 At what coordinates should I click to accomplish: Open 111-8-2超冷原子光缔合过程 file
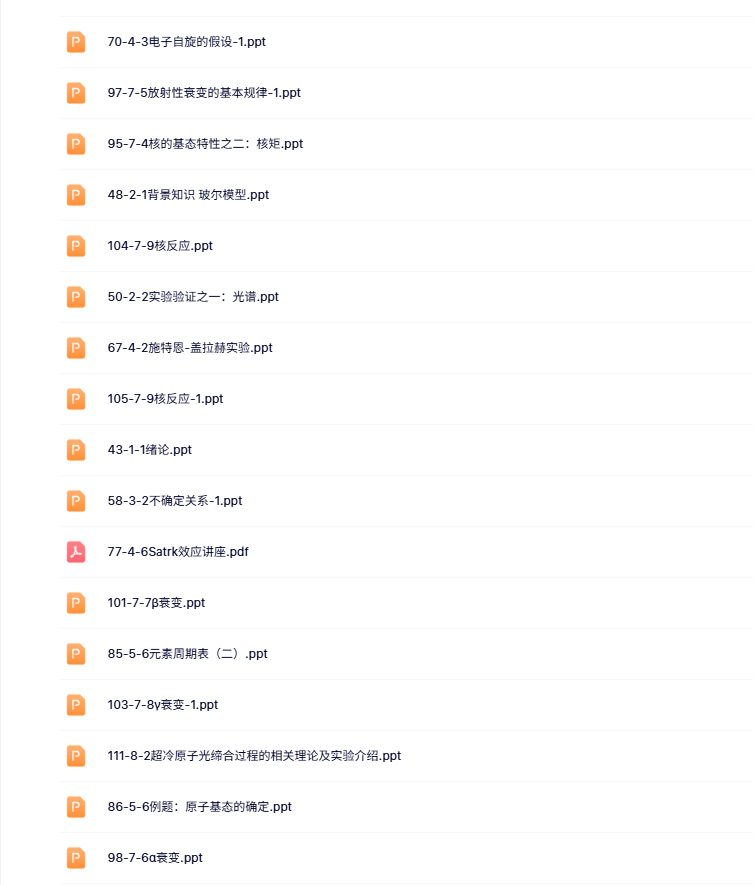254,756
